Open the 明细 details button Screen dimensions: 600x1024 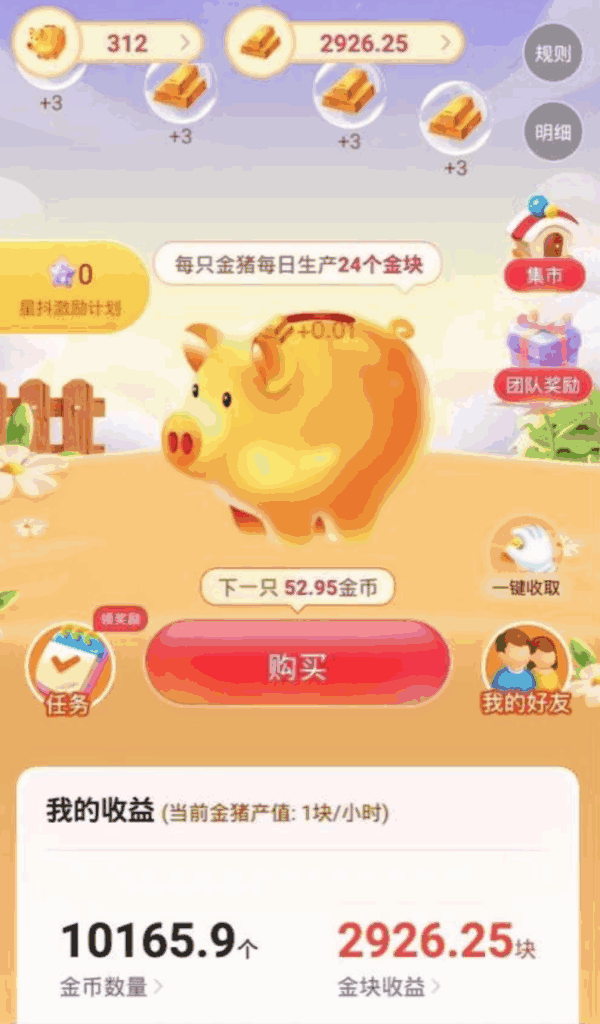tap(553, 131)
